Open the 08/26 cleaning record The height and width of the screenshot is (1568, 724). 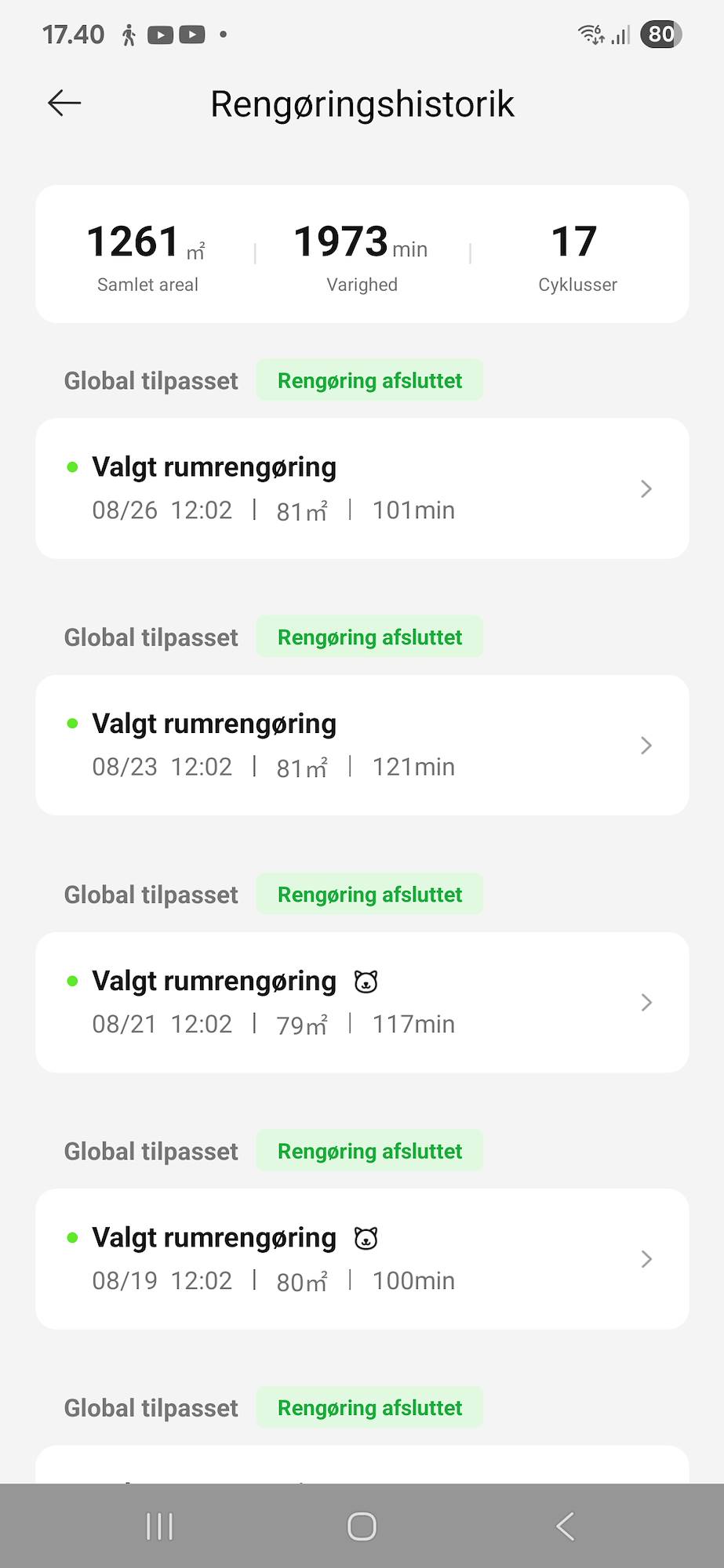point(362,488)
